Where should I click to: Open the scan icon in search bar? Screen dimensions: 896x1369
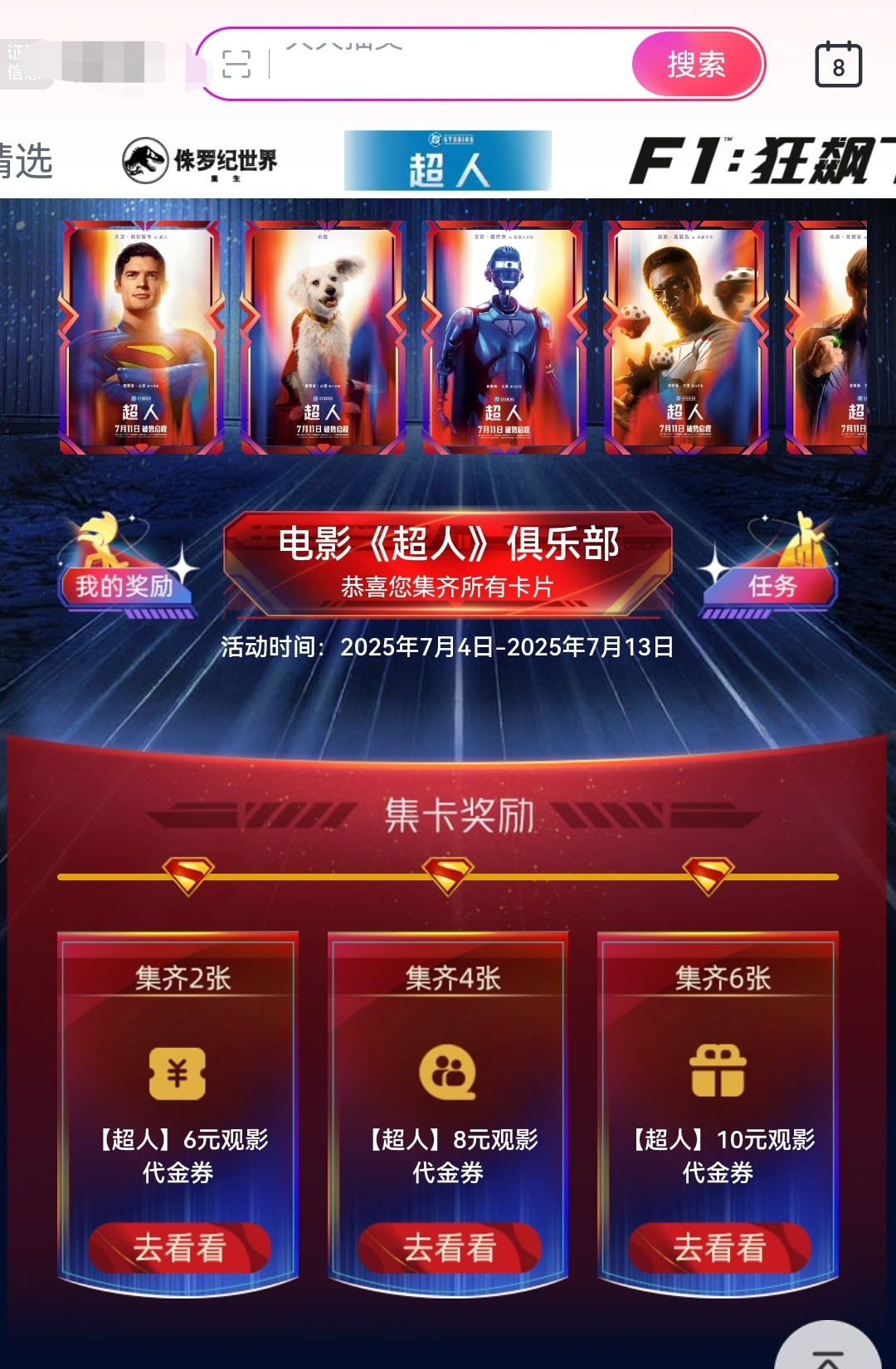point(236,65)
